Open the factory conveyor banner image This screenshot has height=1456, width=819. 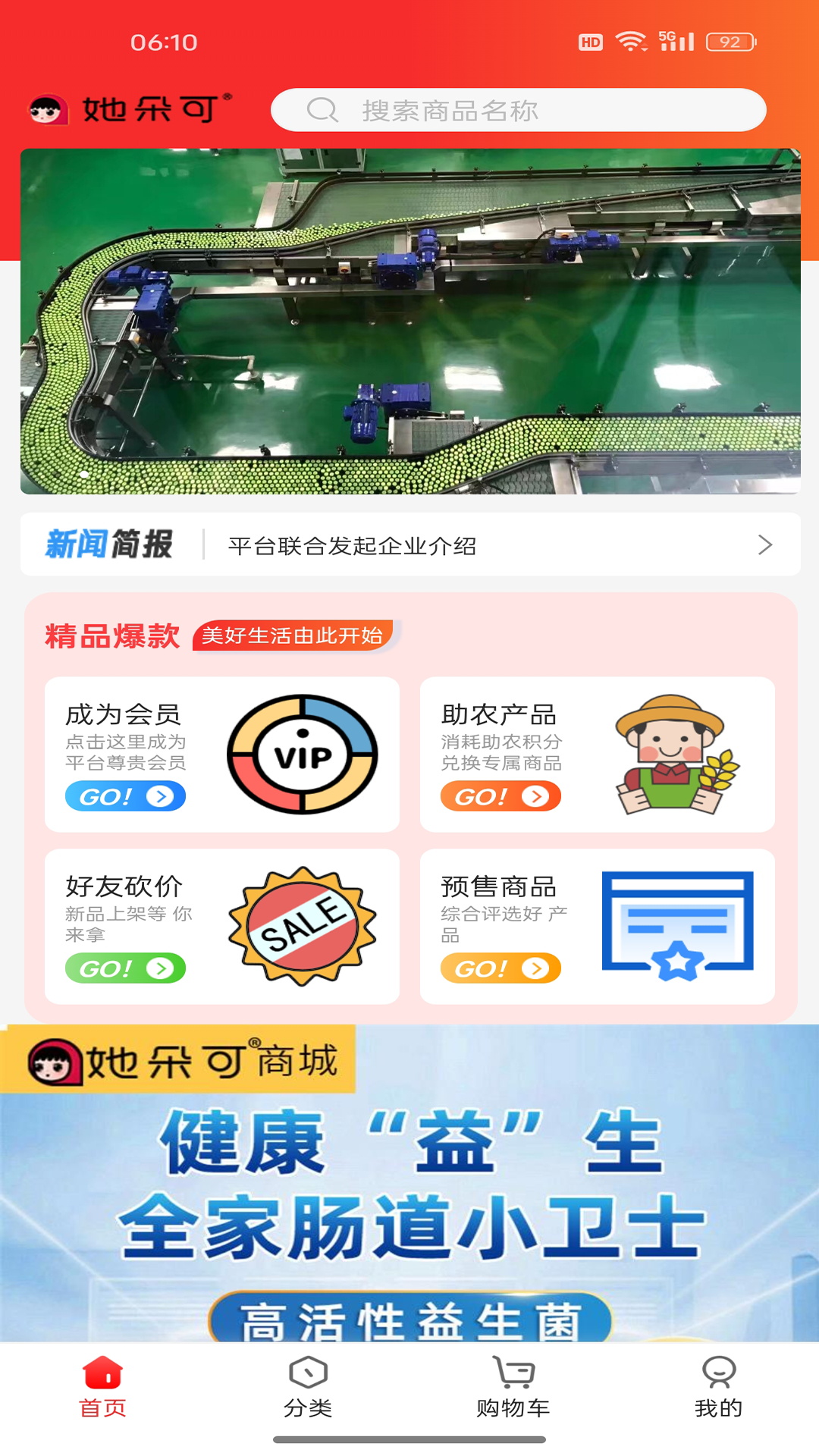pos(409,321)
